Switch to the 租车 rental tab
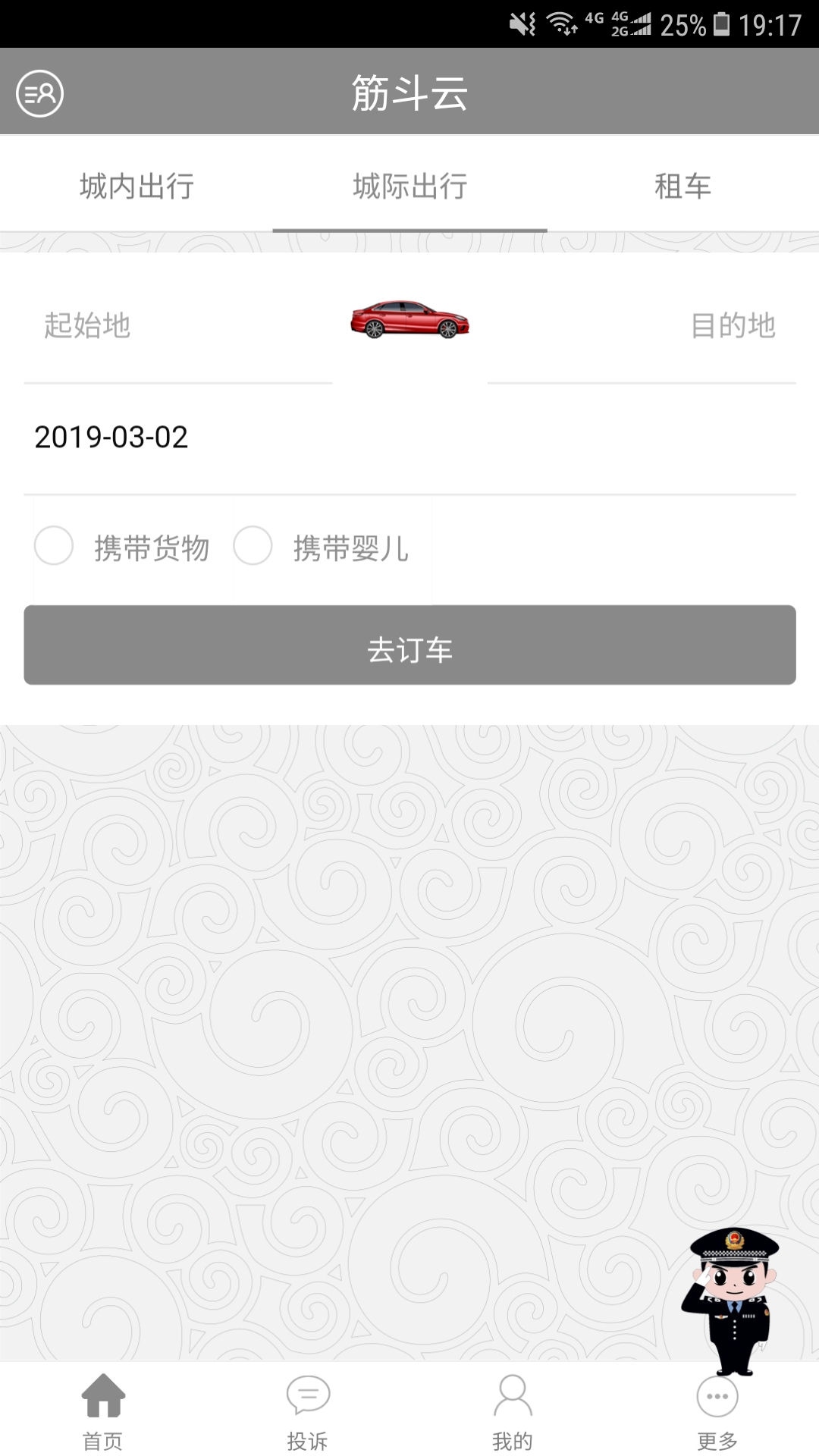Screen dimensions: 819x1456 coord(681,187)
